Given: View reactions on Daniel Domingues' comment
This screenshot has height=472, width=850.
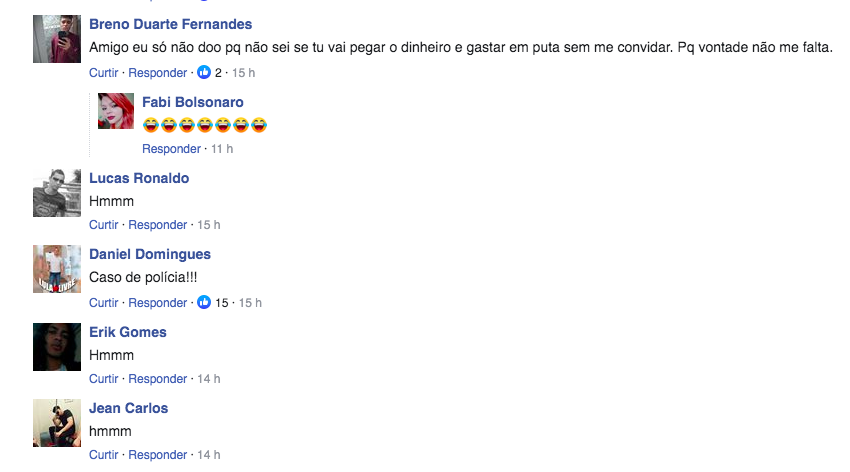Looking at the screenshot, I should point(213,302).
